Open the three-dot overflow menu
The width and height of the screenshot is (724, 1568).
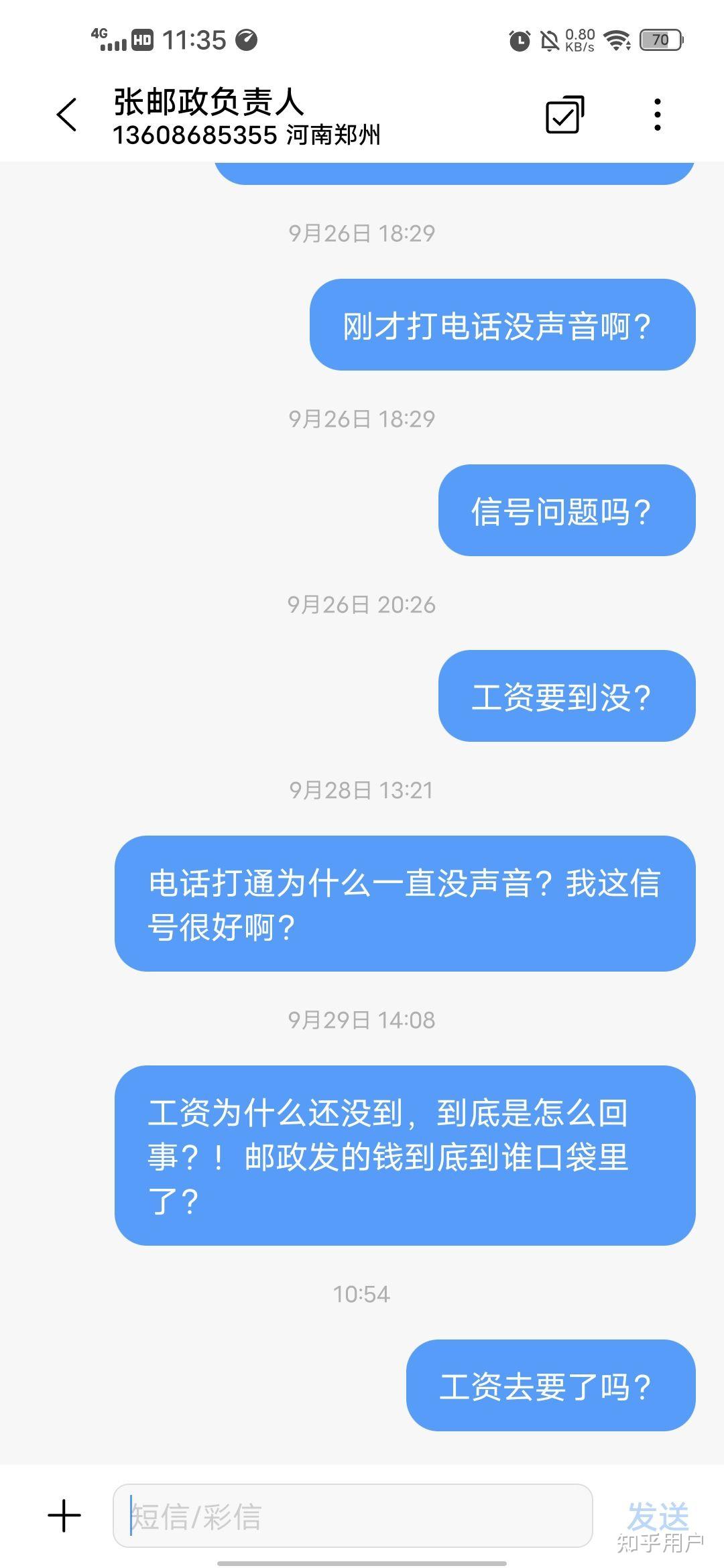(x=658, y=115)
